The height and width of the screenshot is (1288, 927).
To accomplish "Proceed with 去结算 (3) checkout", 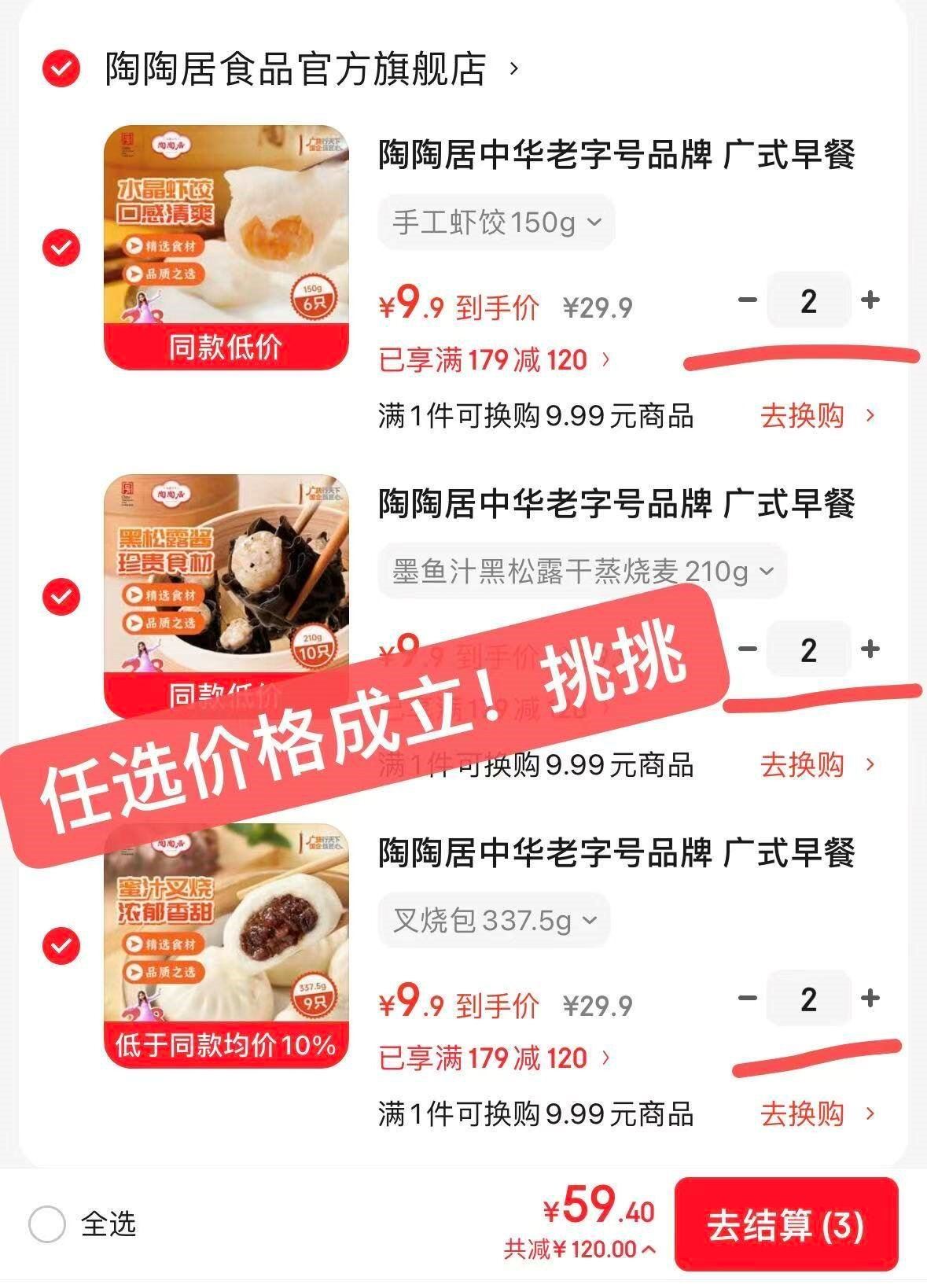I will (x=785, y=1225).
